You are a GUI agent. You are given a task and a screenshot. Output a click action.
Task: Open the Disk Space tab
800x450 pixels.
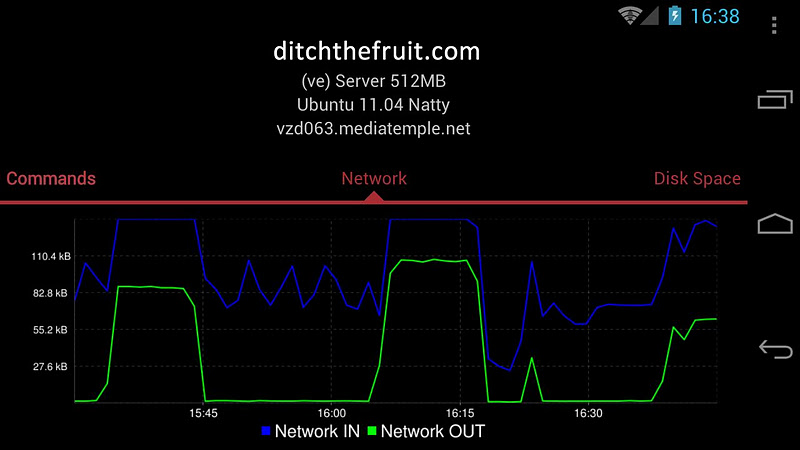click(697, 179)
